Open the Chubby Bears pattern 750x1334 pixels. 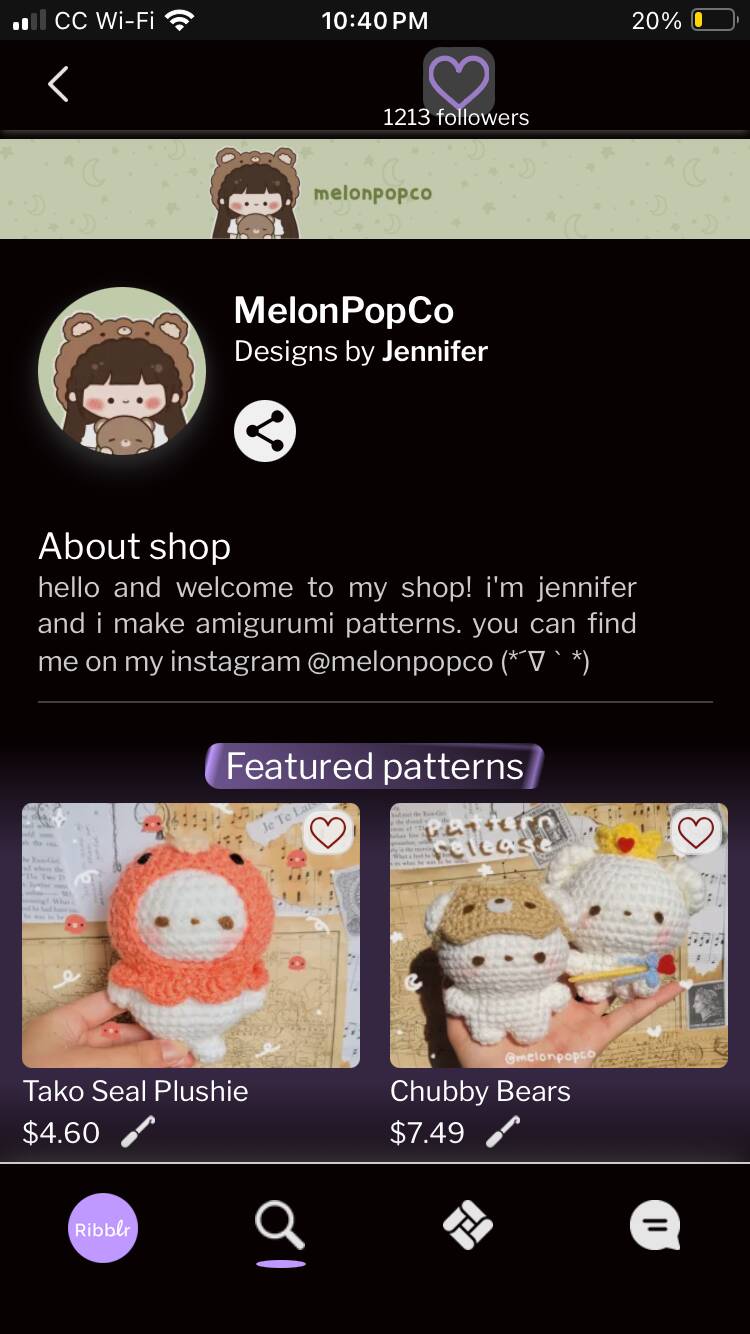(559, 935)
